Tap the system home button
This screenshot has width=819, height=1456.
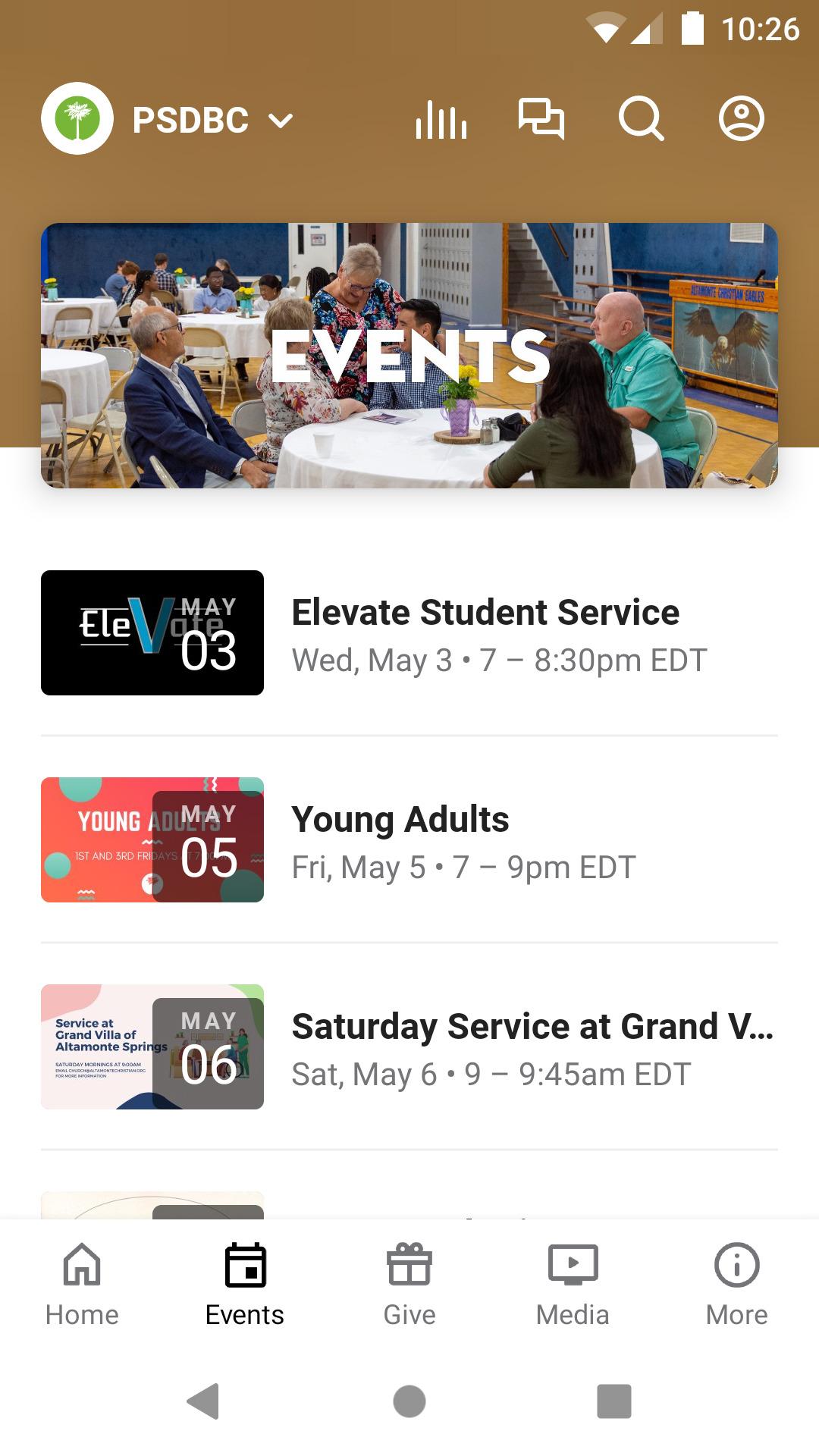(409, 1401)
